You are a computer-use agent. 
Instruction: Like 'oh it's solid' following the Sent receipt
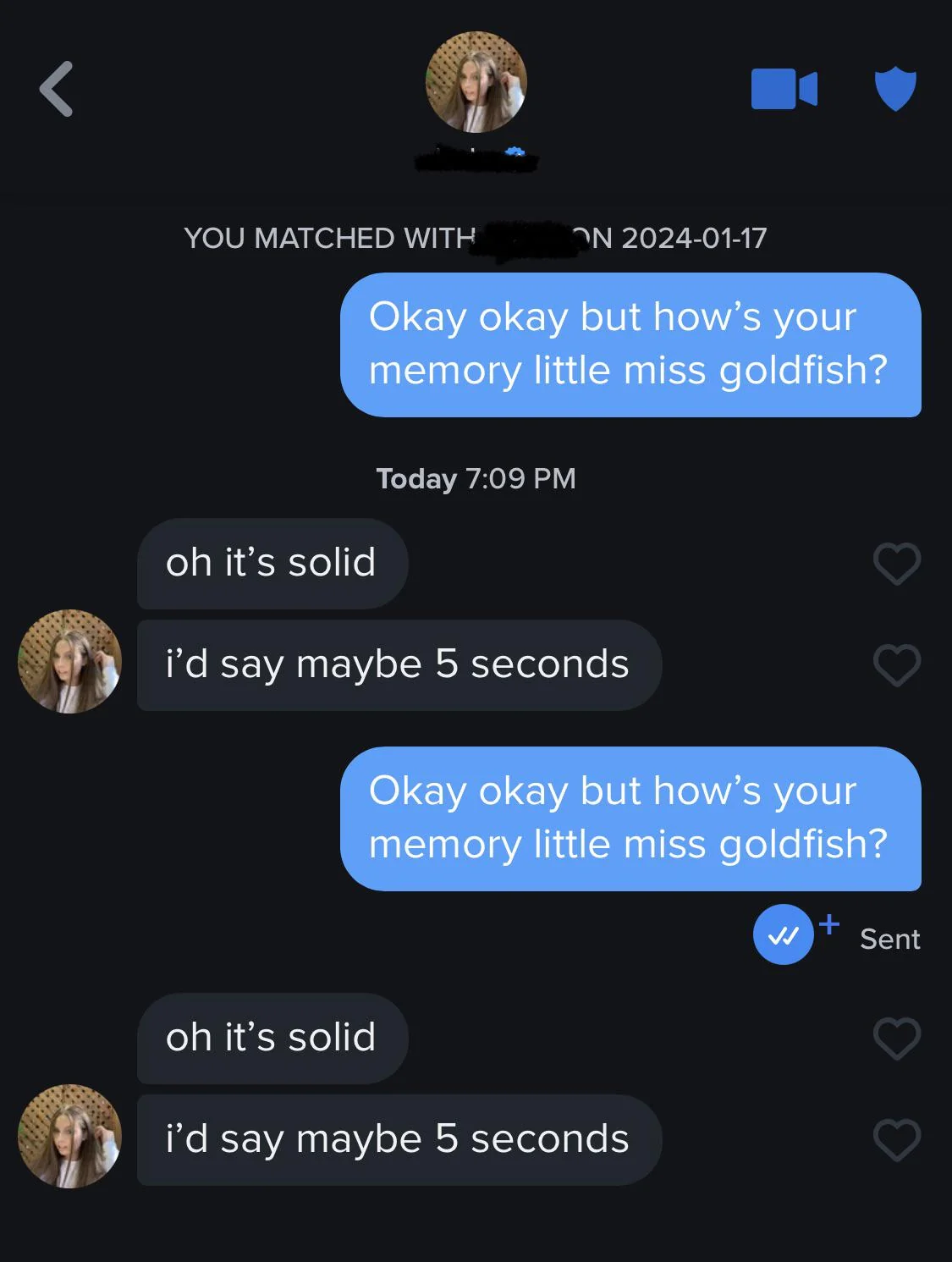click(x=896, y=1039)
